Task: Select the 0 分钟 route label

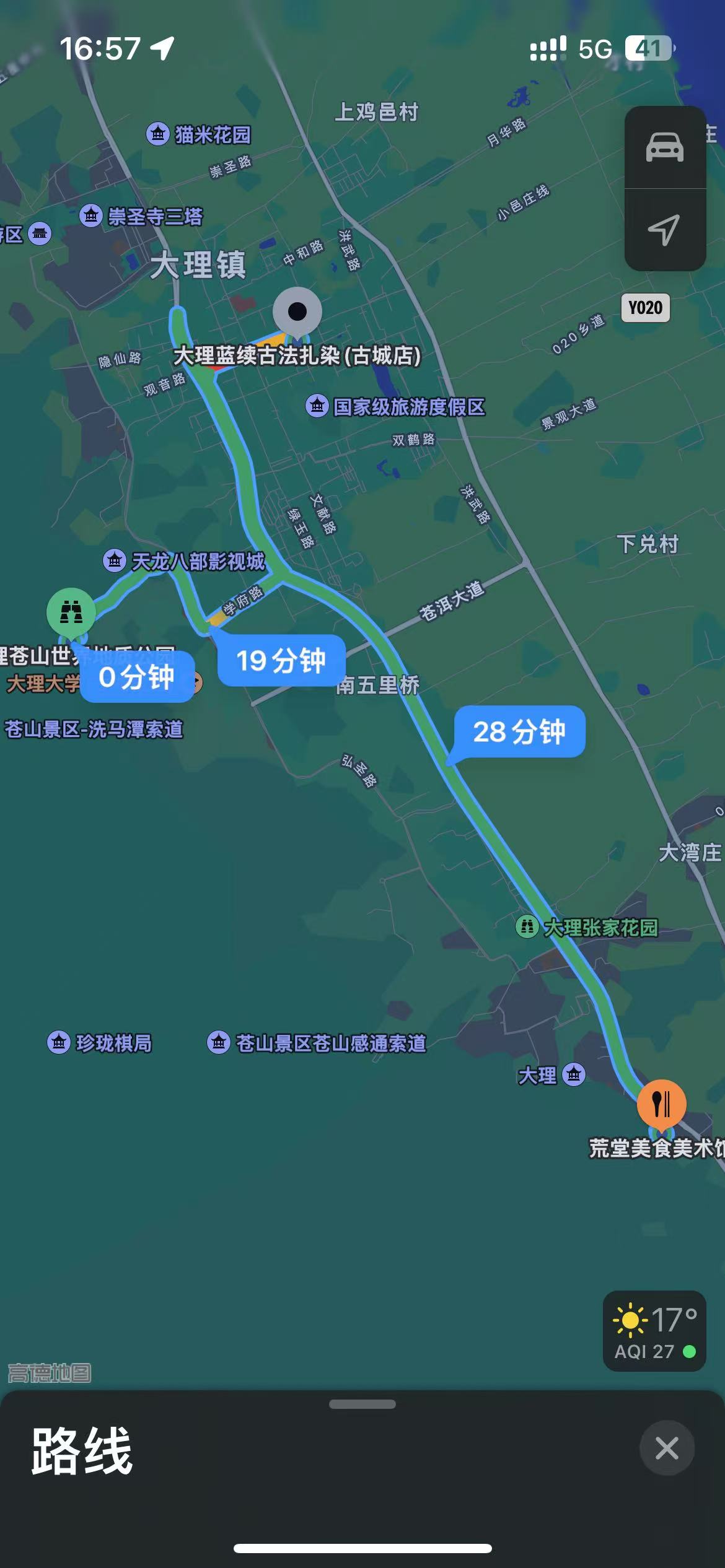Action: click(x=137, y=677)
